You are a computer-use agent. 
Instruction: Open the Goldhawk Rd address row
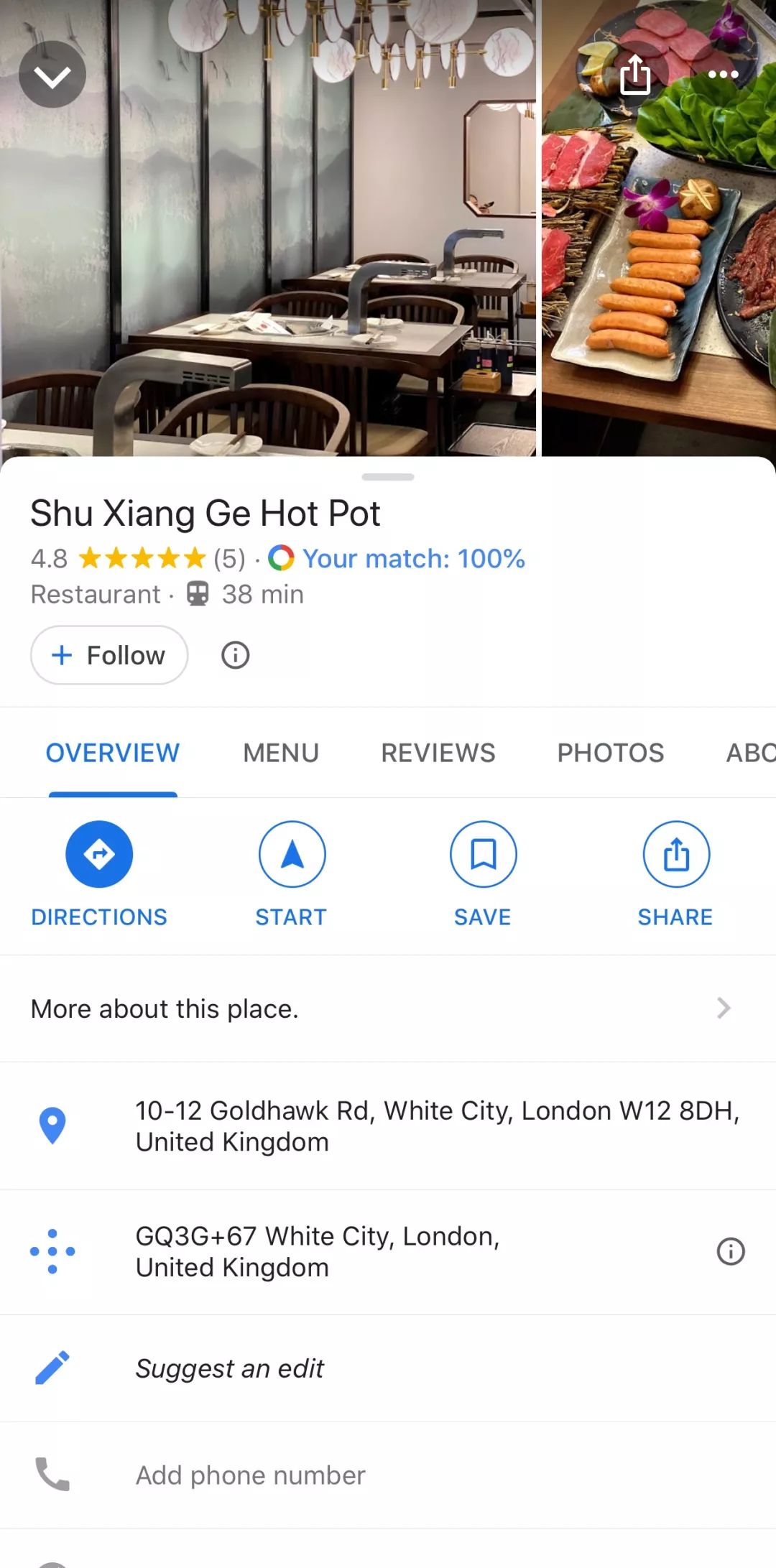tap(388, 1126)
